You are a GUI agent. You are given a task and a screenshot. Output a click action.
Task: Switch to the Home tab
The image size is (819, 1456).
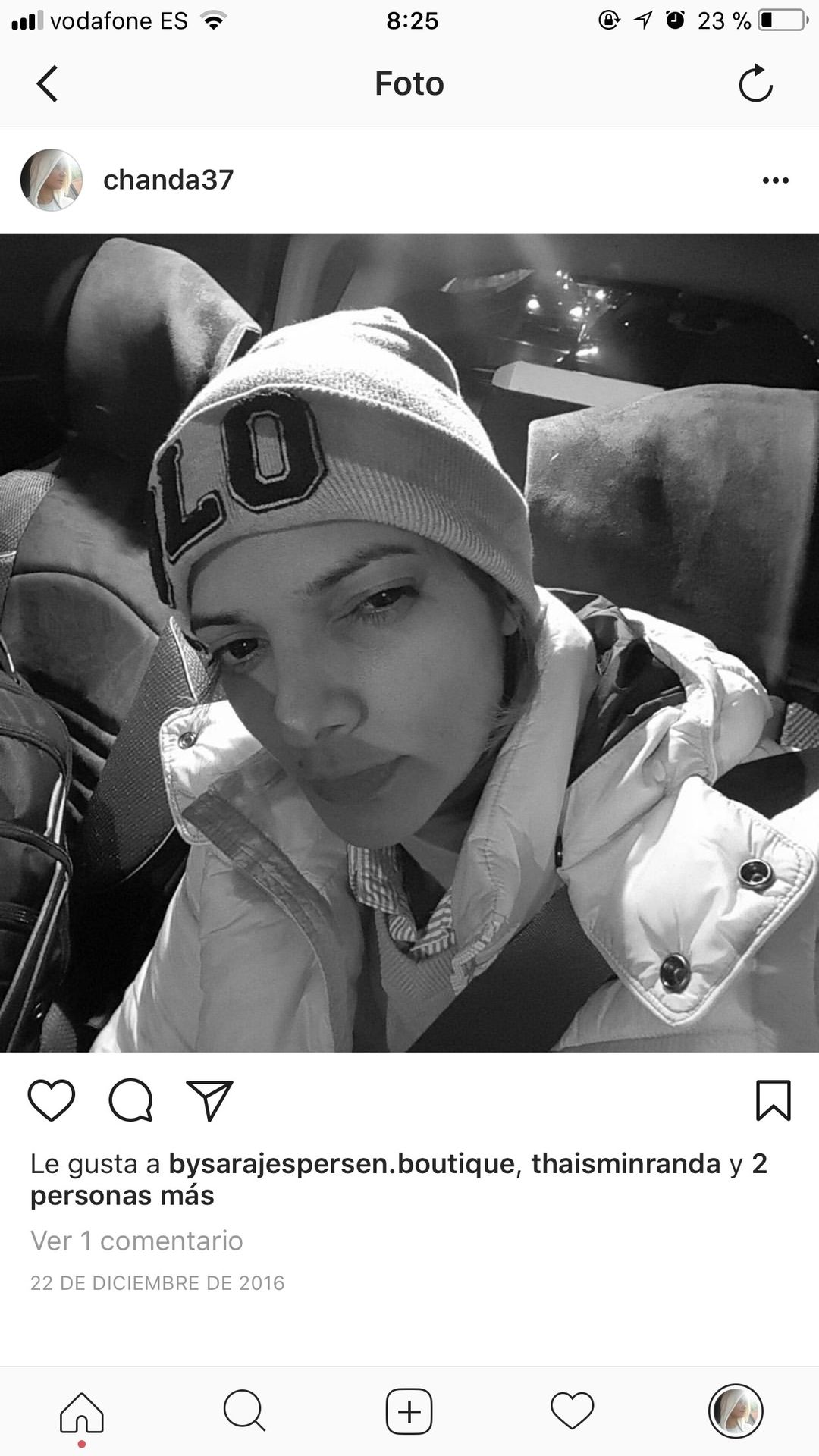82,1412
